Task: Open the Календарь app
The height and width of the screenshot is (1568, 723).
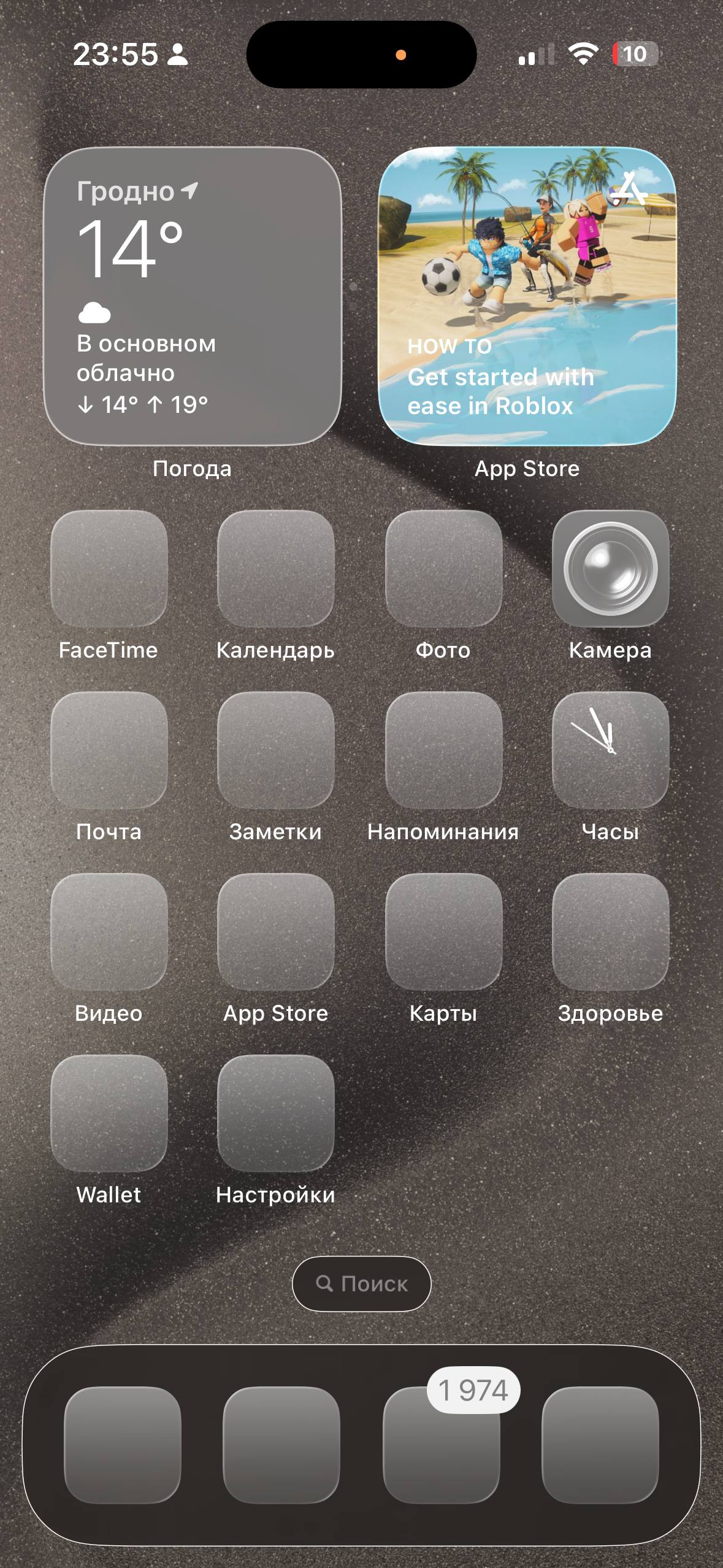Action: click(276, 568)
